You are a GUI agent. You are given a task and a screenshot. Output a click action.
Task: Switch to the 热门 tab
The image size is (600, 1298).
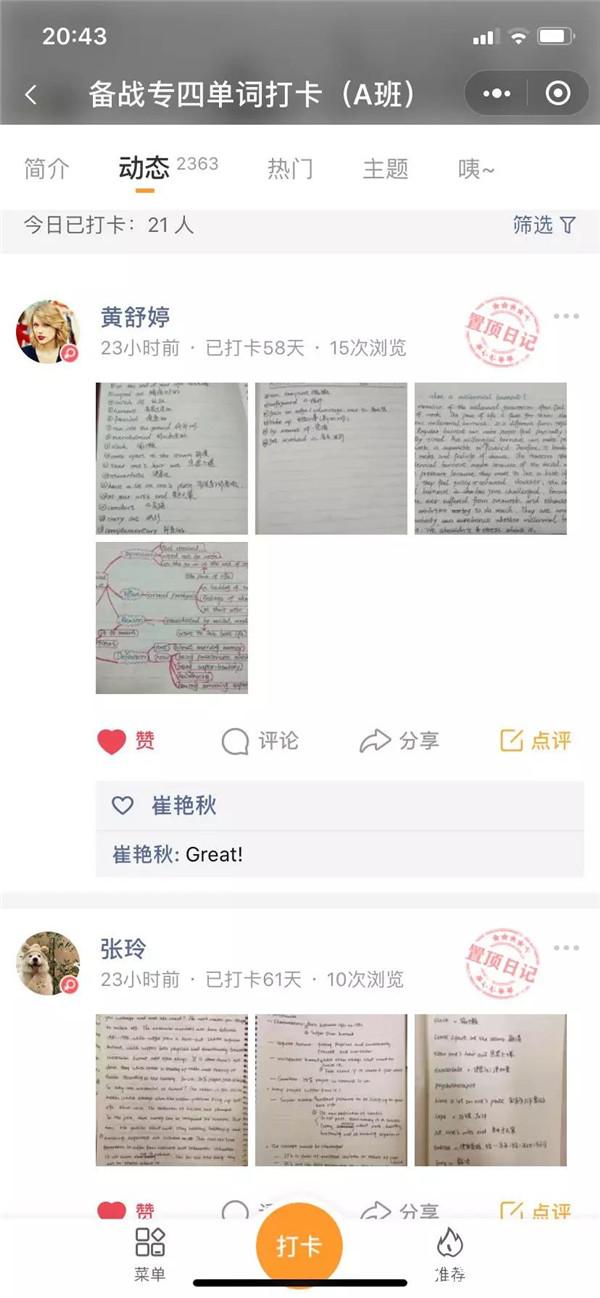[290, 169]
